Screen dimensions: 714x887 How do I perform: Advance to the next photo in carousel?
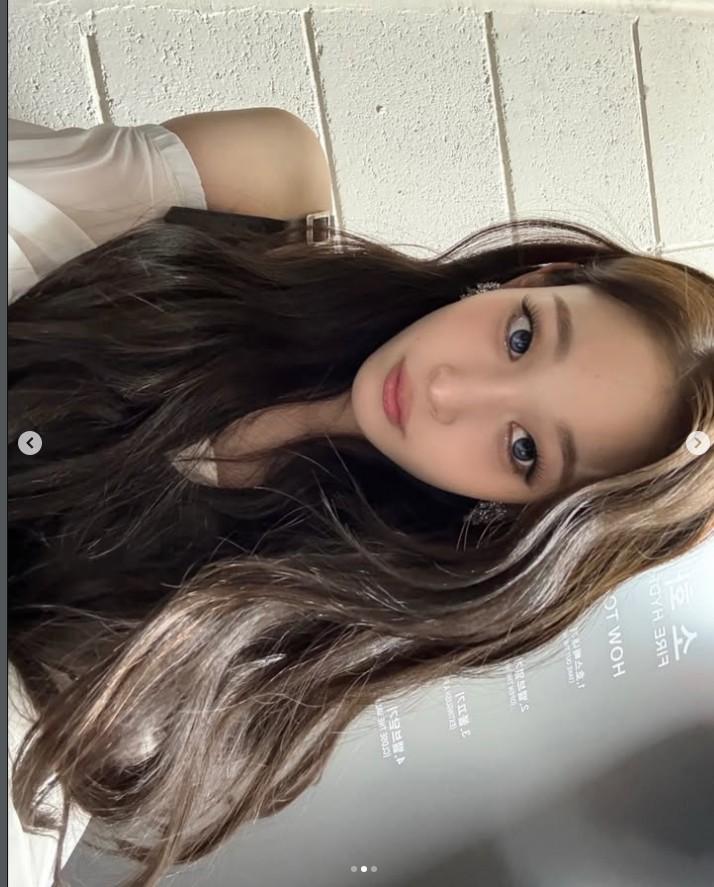tap(697, 443)
